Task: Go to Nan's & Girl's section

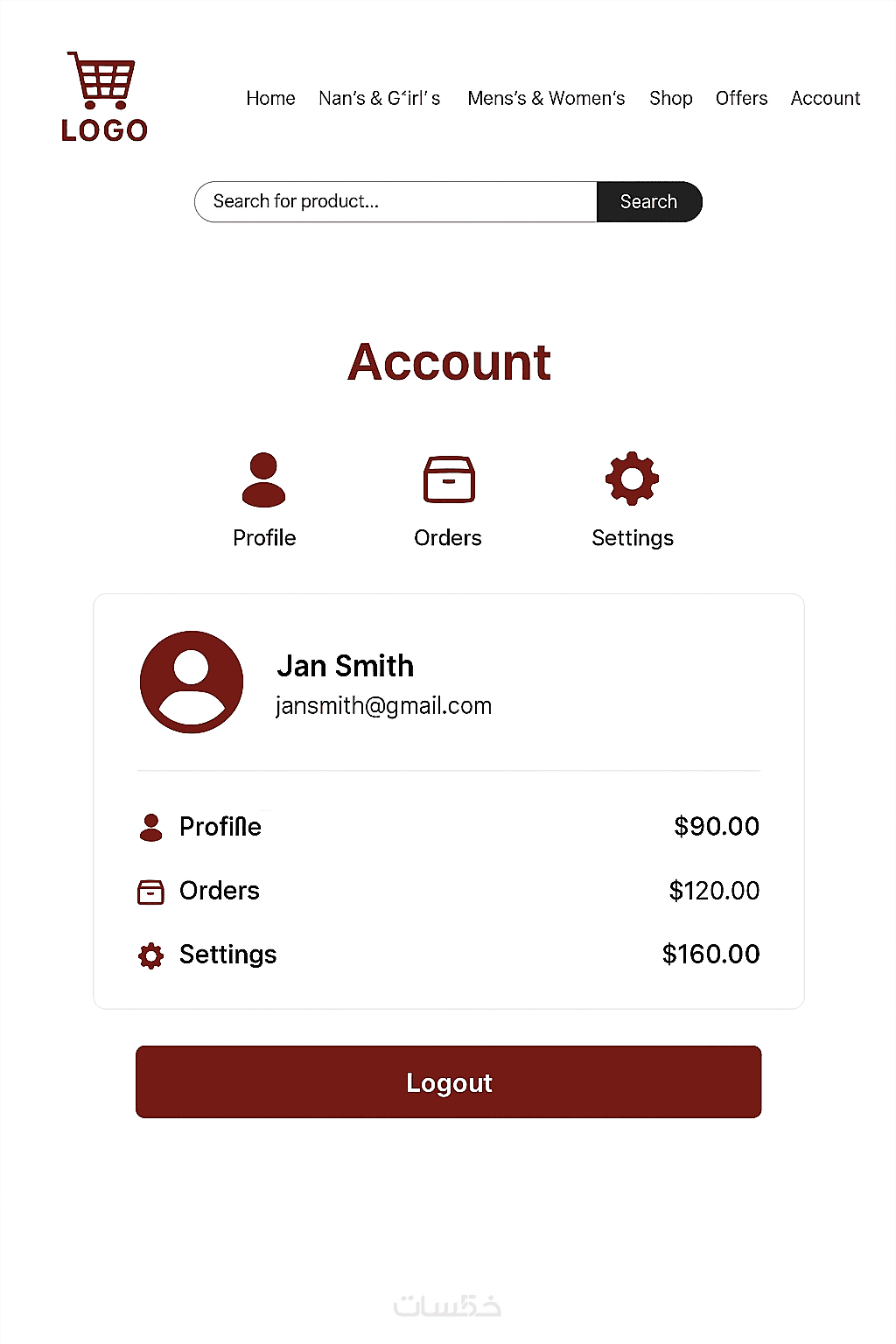Action: pyautogui.click(x=379, y=98)
